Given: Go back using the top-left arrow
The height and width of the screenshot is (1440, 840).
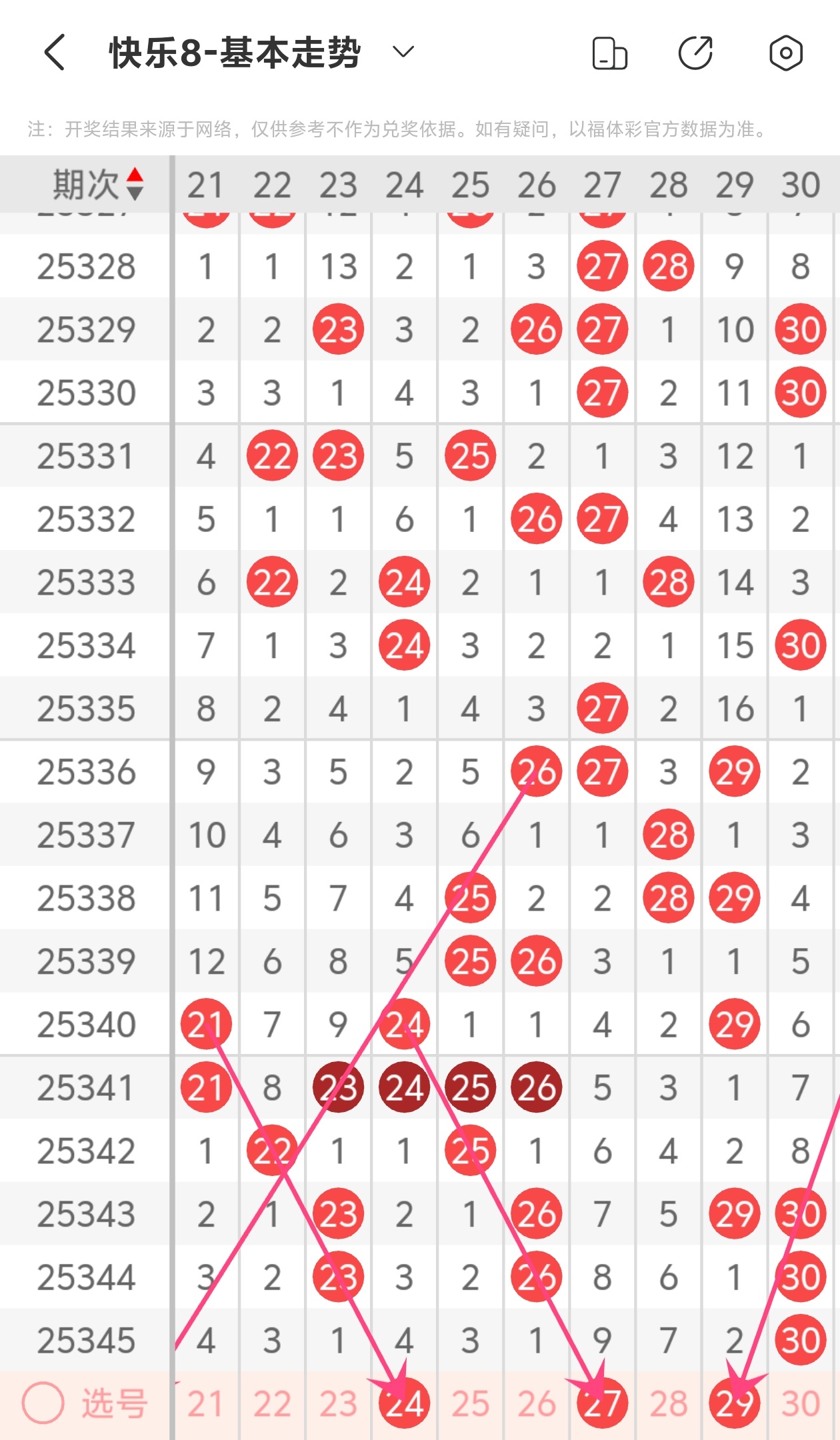Looking at the screenshot, I should [55, 52].
